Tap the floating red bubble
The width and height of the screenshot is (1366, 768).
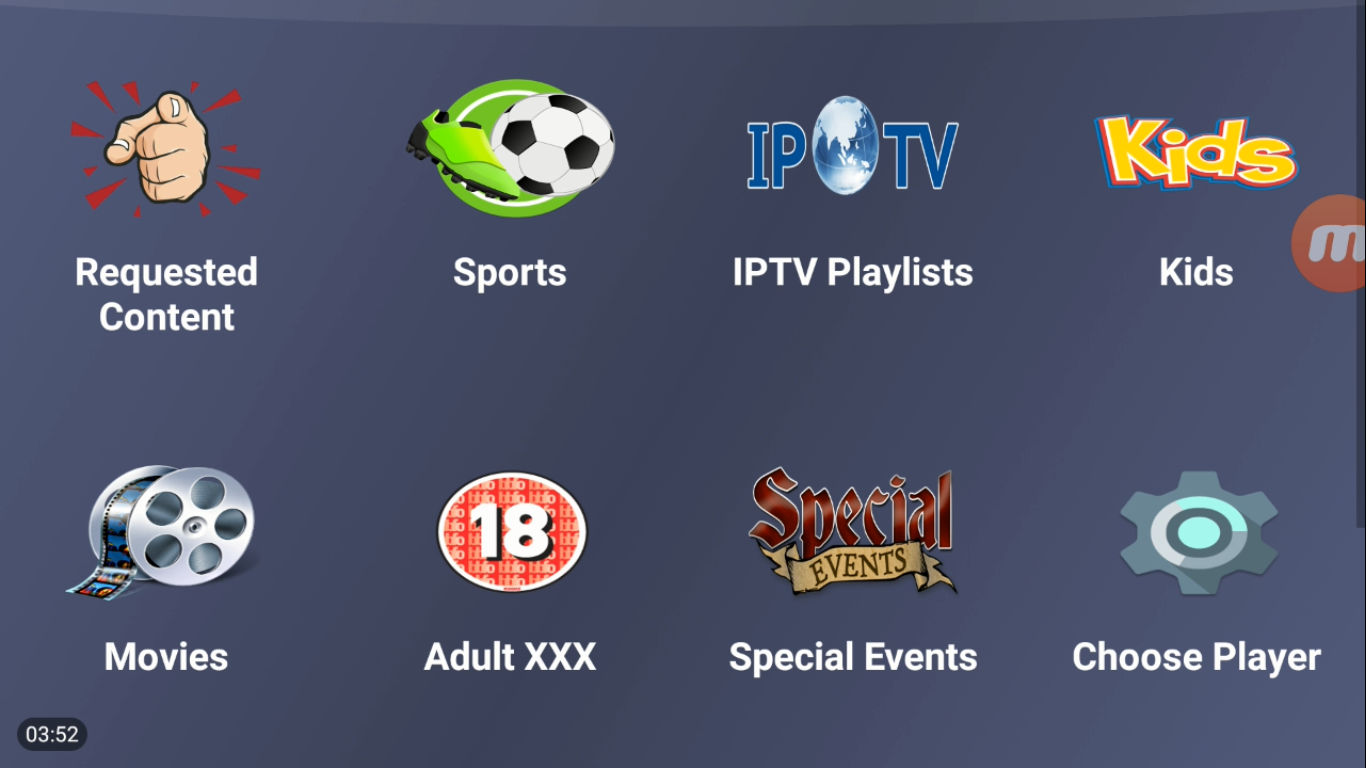click(1332, 243)
